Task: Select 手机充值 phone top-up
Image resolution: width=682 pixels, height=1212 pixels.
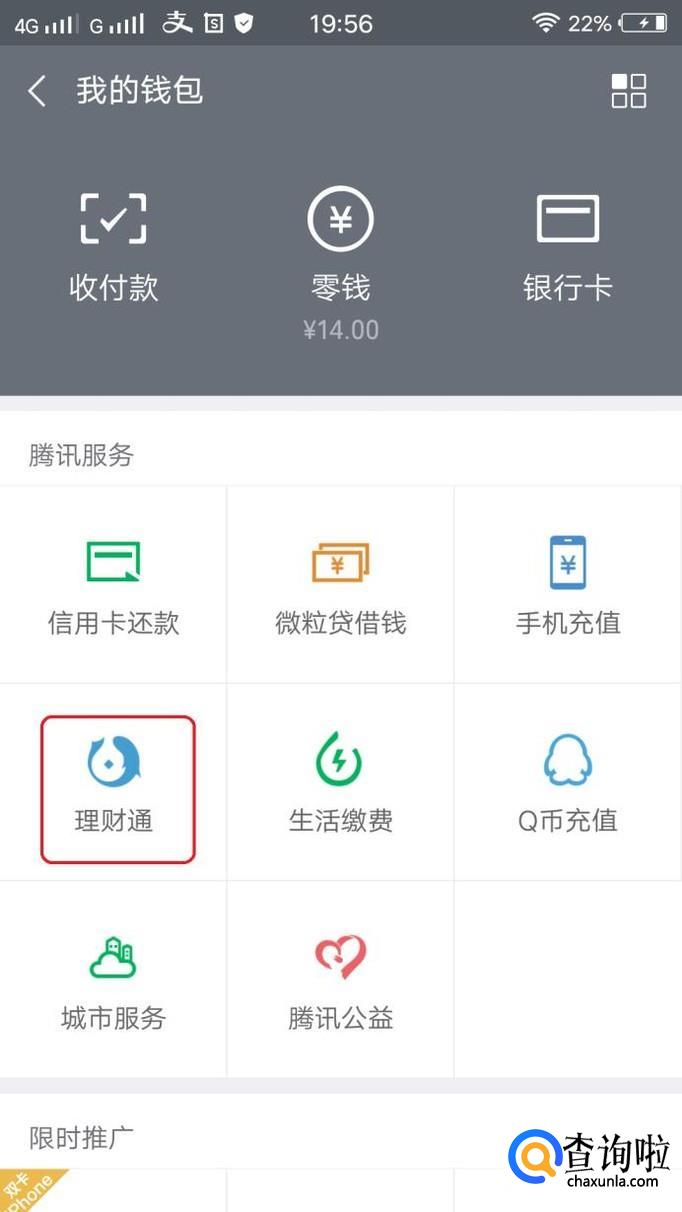Action: (x=567, y=585)
